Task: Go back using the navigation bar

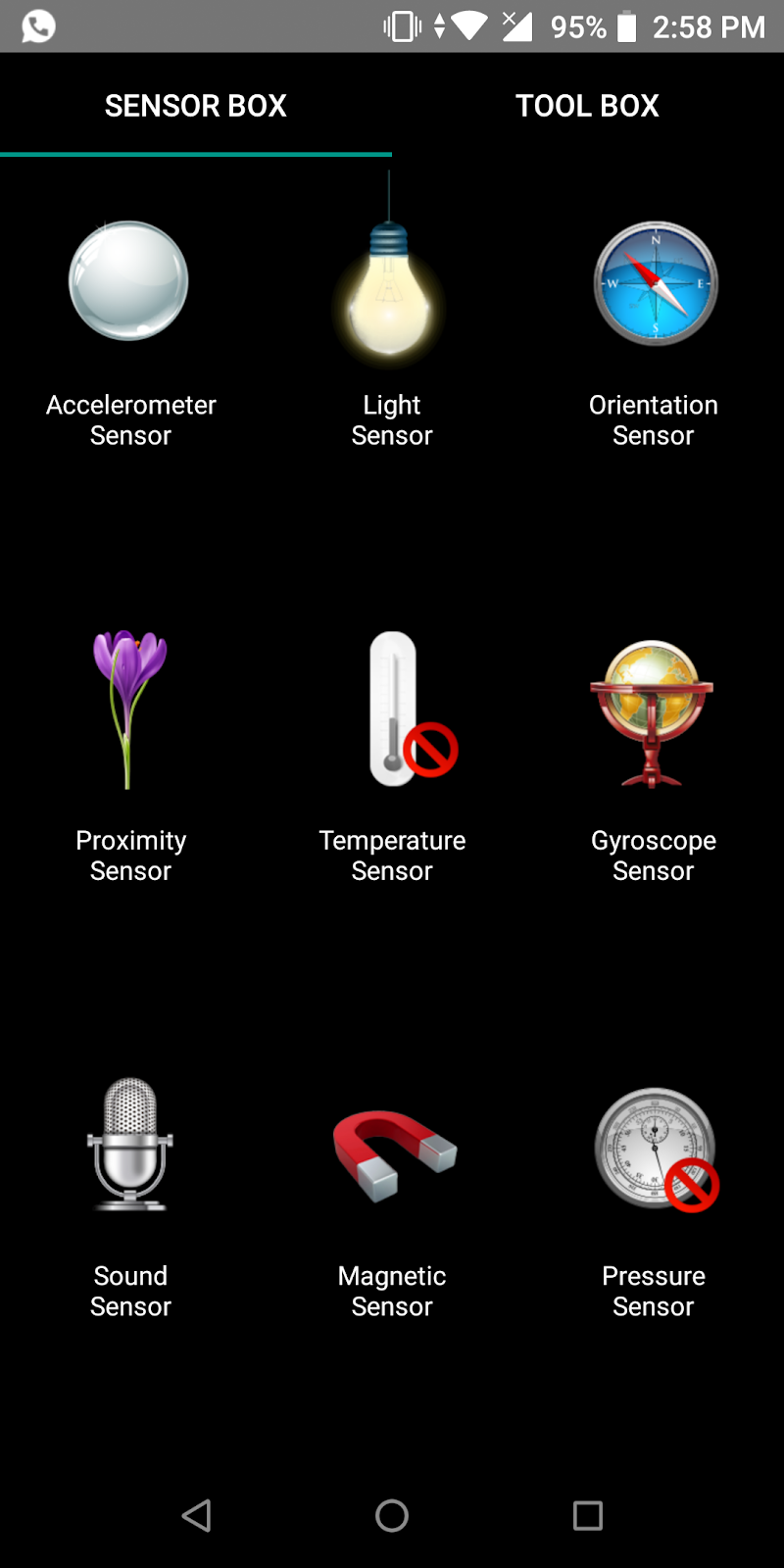Action: [197, 1515]
